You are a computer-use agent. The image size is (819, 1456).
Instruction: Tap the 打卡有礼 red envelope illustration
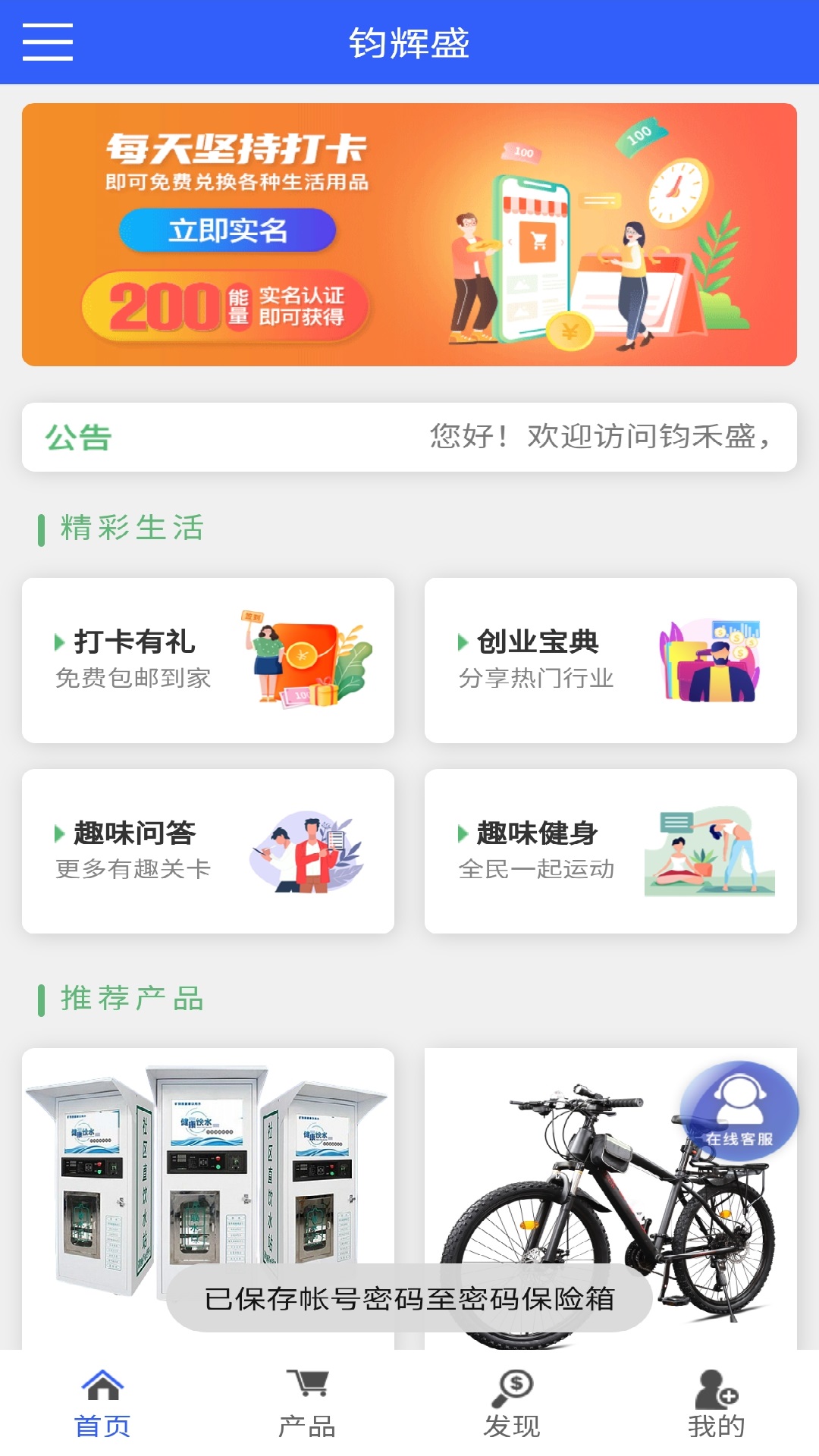coord(303,661)
